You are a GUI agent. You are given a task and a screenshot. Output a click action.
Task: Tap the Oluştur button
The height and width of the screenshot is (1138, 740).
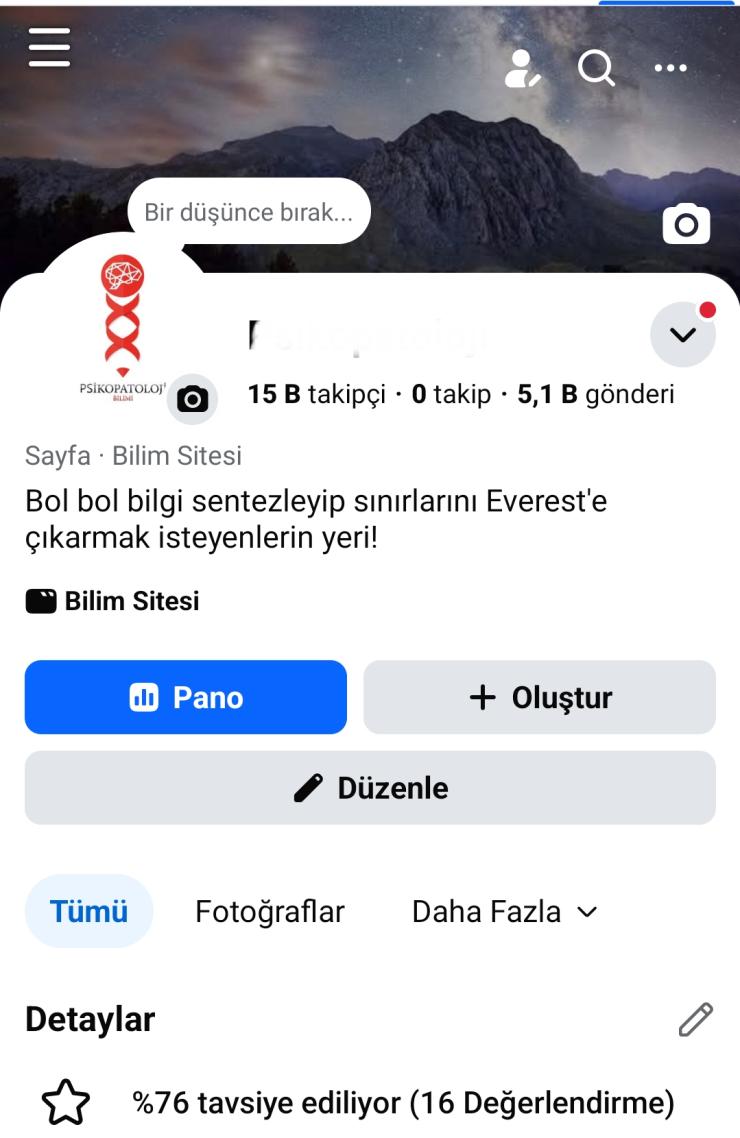coord(539,697)
